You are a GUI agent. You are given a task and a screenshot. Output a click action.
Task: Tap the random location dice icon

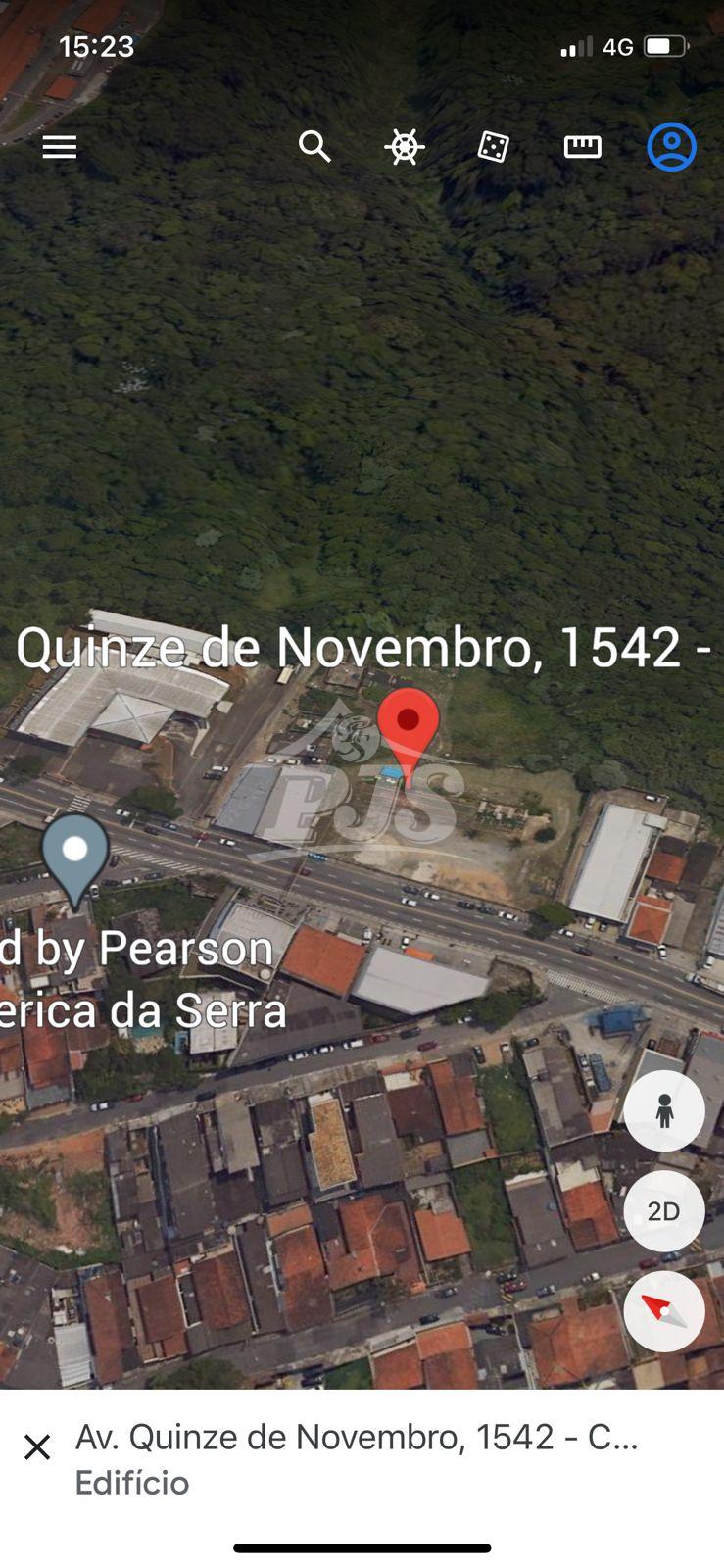click(493, 147)
